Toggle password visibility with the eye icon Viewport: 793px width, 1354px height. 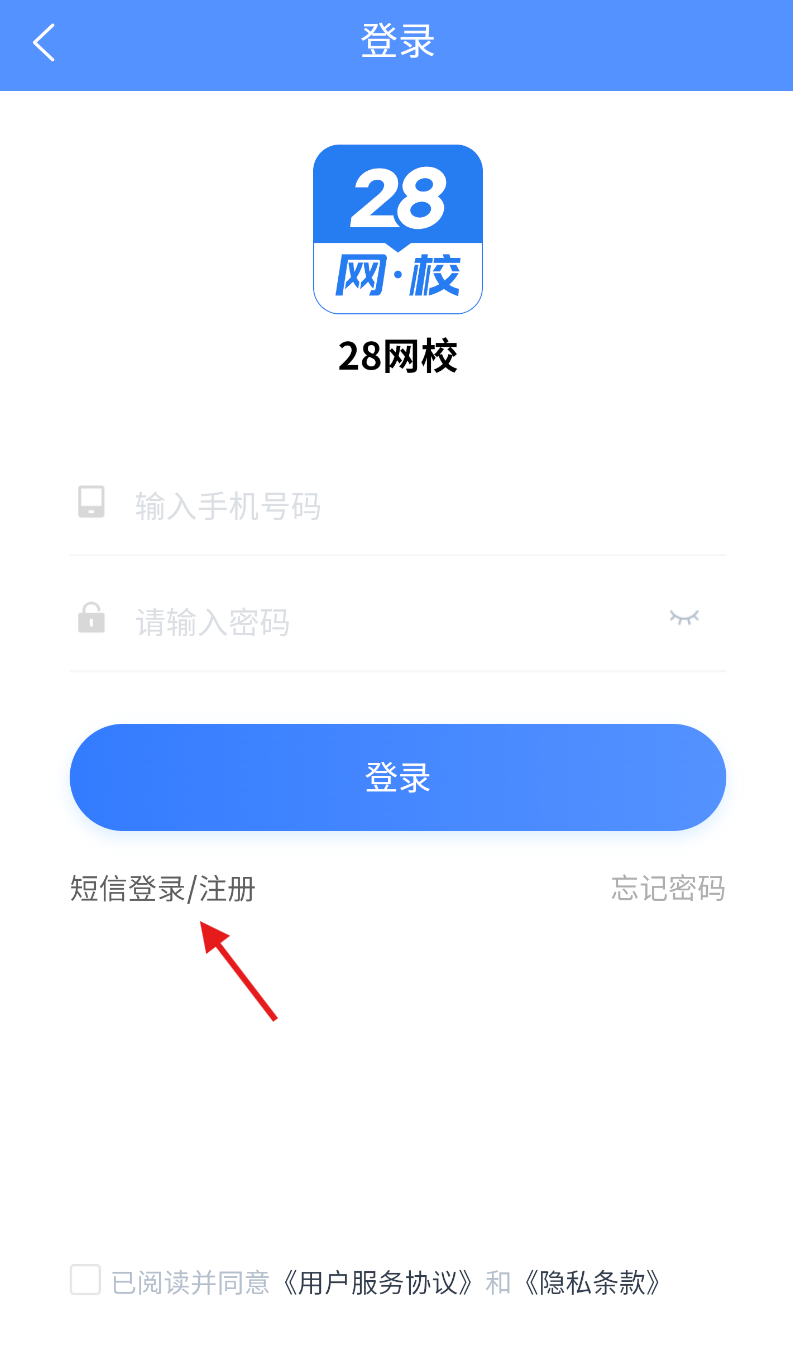click(684, 617)
